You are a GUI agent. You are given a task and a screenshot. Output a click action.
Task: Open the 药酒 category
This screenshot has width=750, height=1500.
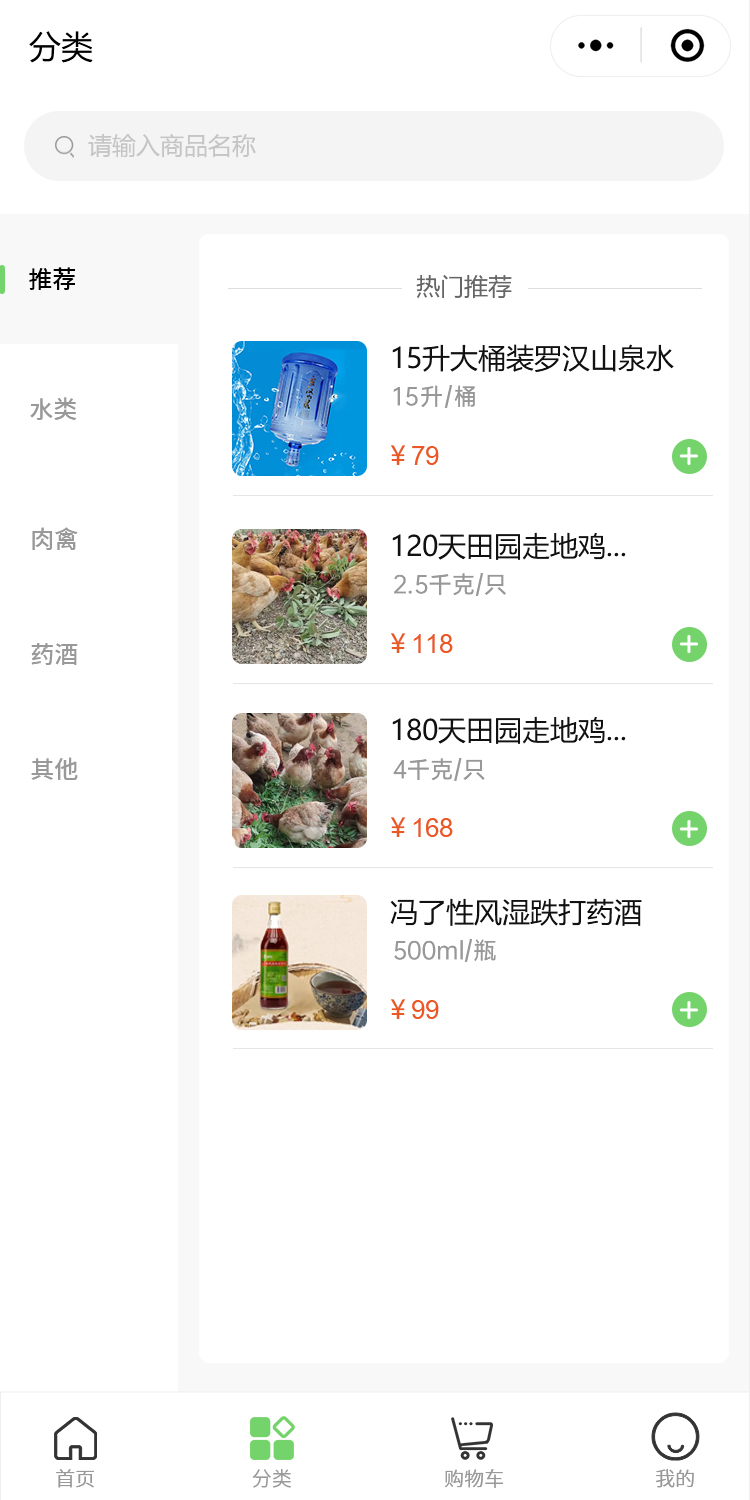coord(53,655)
